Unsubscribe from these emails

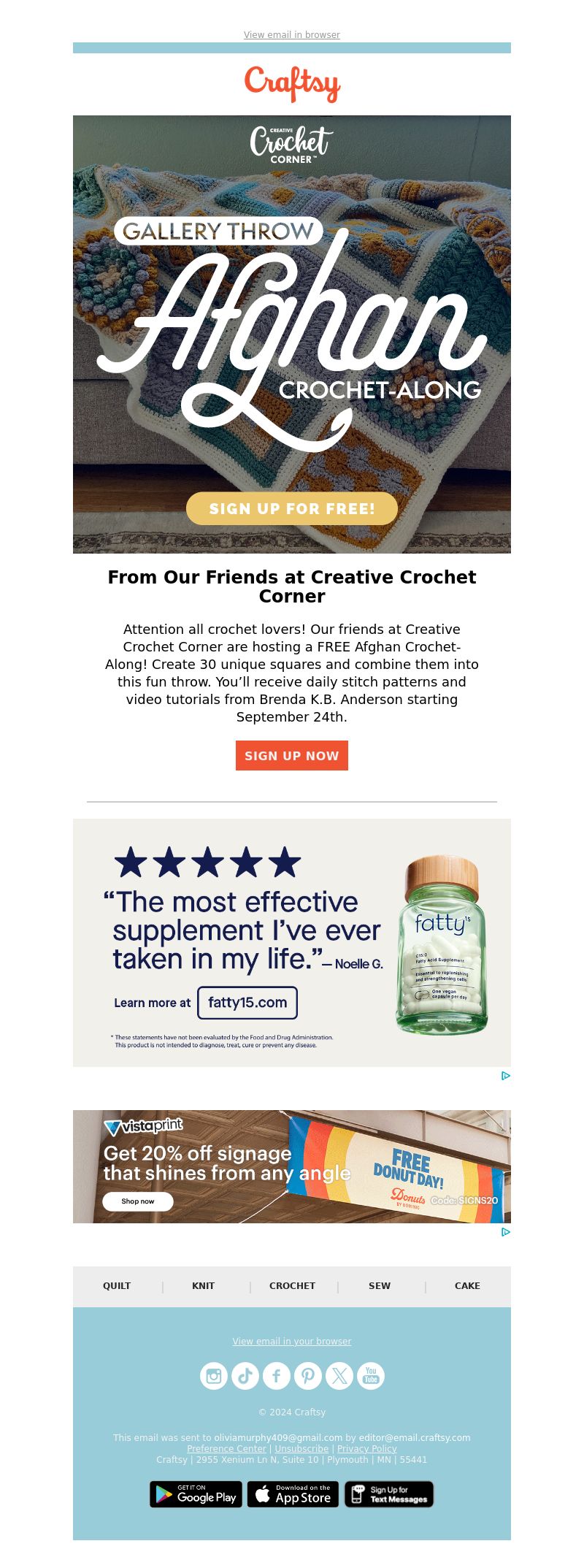pos(301,1449)
